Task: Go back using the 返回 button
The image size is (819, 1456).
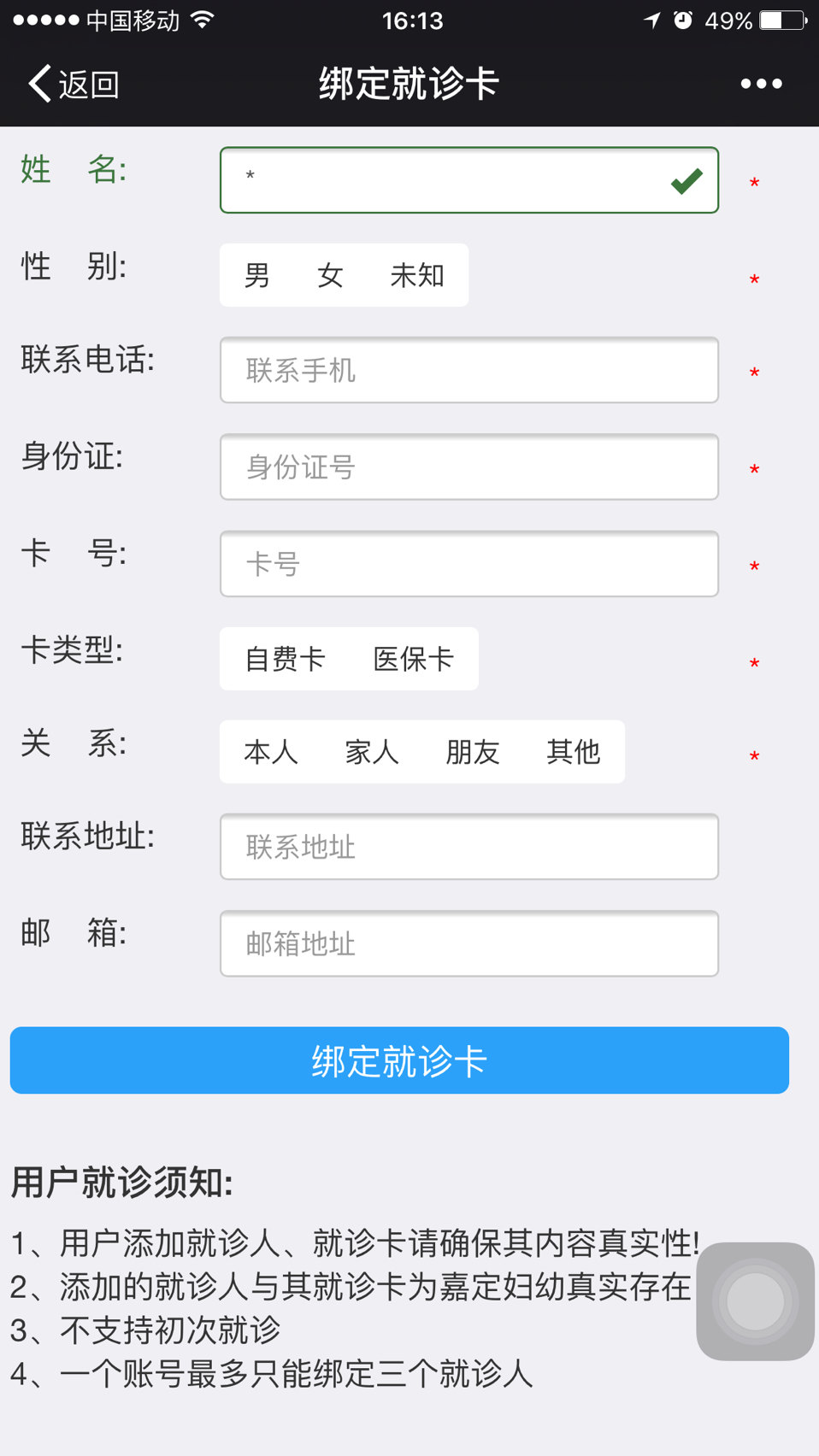Action: click(74, 84)
